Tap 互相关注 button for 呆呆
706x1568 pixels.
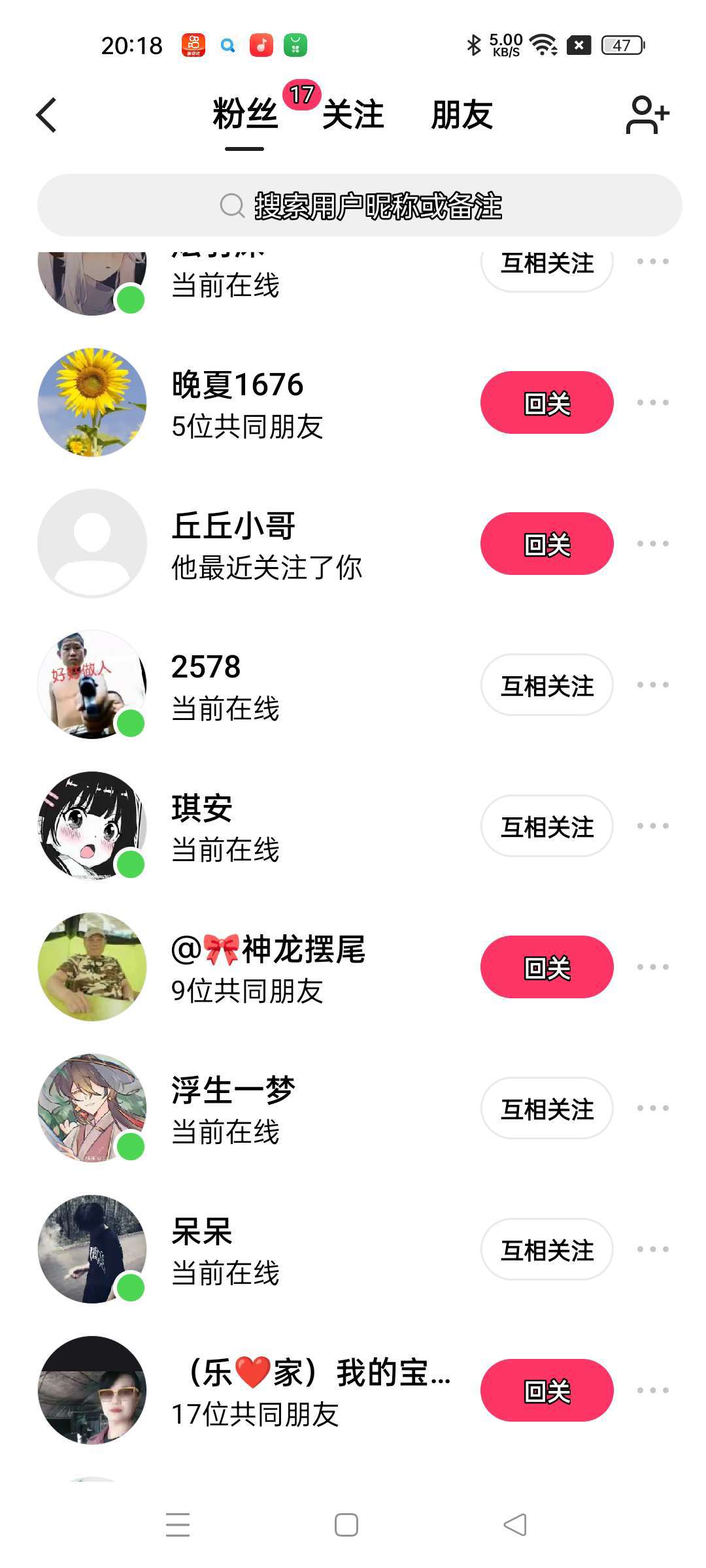546,1249
